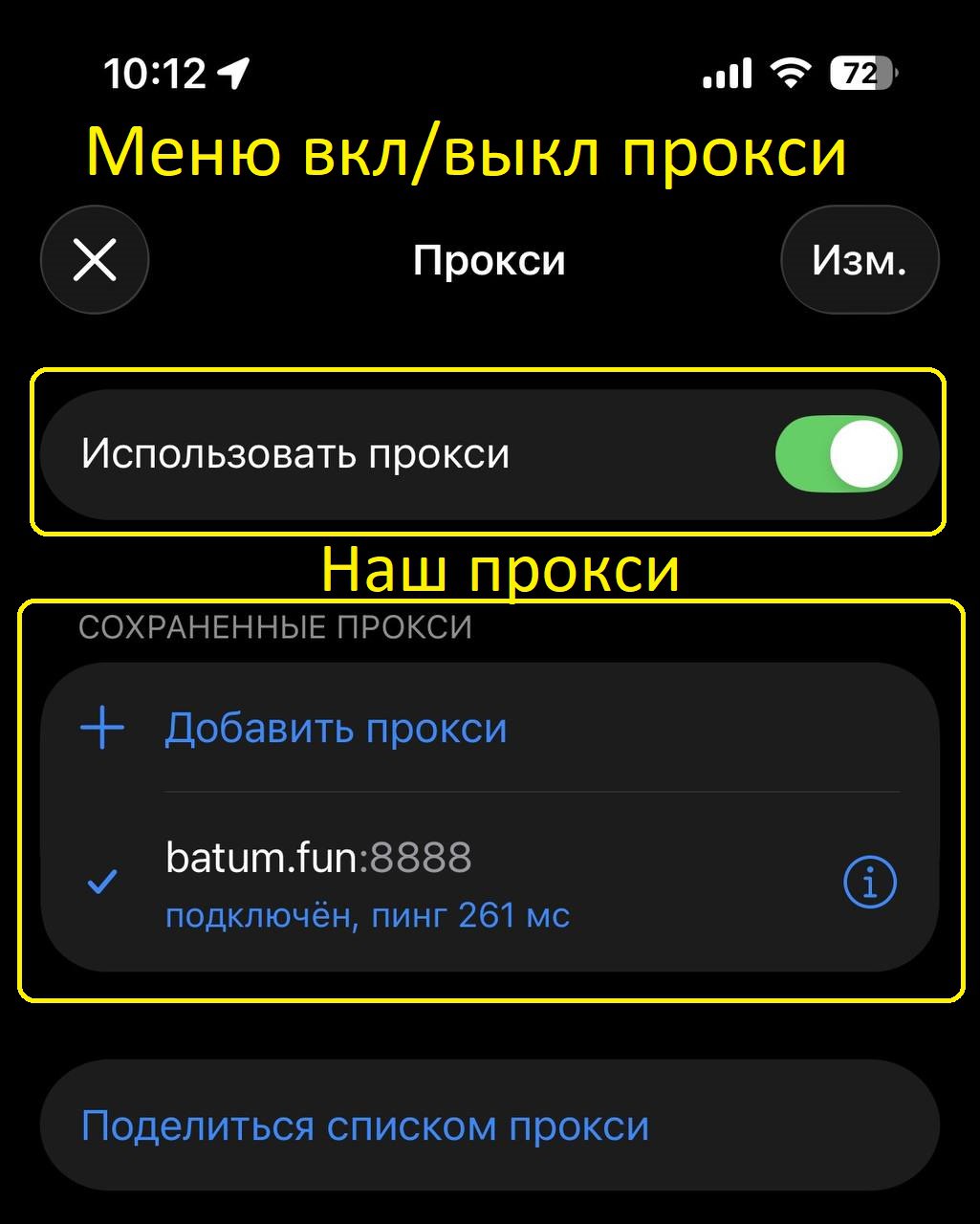
Task: Tap the close X icon at top left
Action: point(94,259)
